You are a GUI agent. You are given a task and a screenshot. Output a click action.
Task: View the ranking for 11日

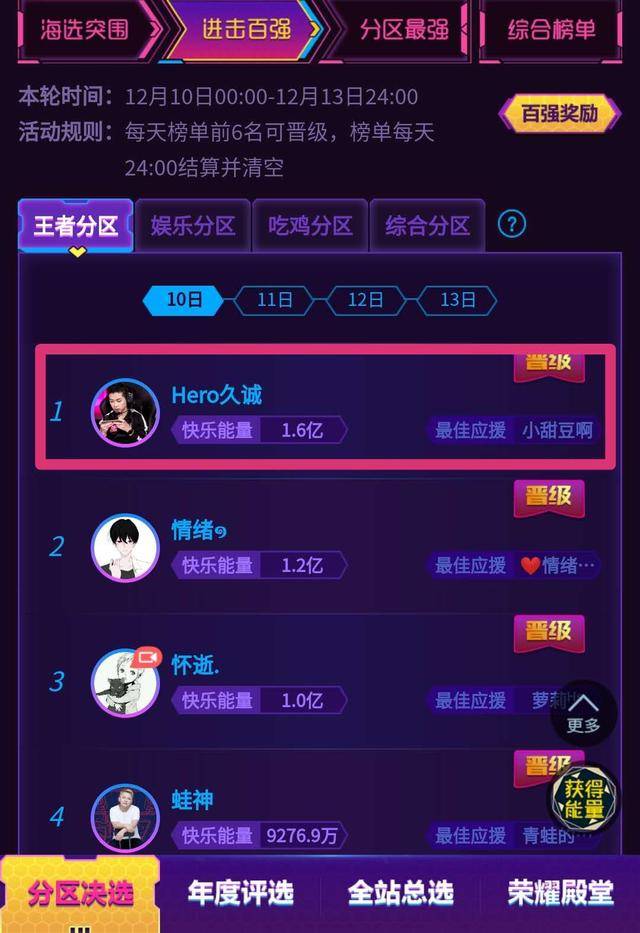pos(274,299)
